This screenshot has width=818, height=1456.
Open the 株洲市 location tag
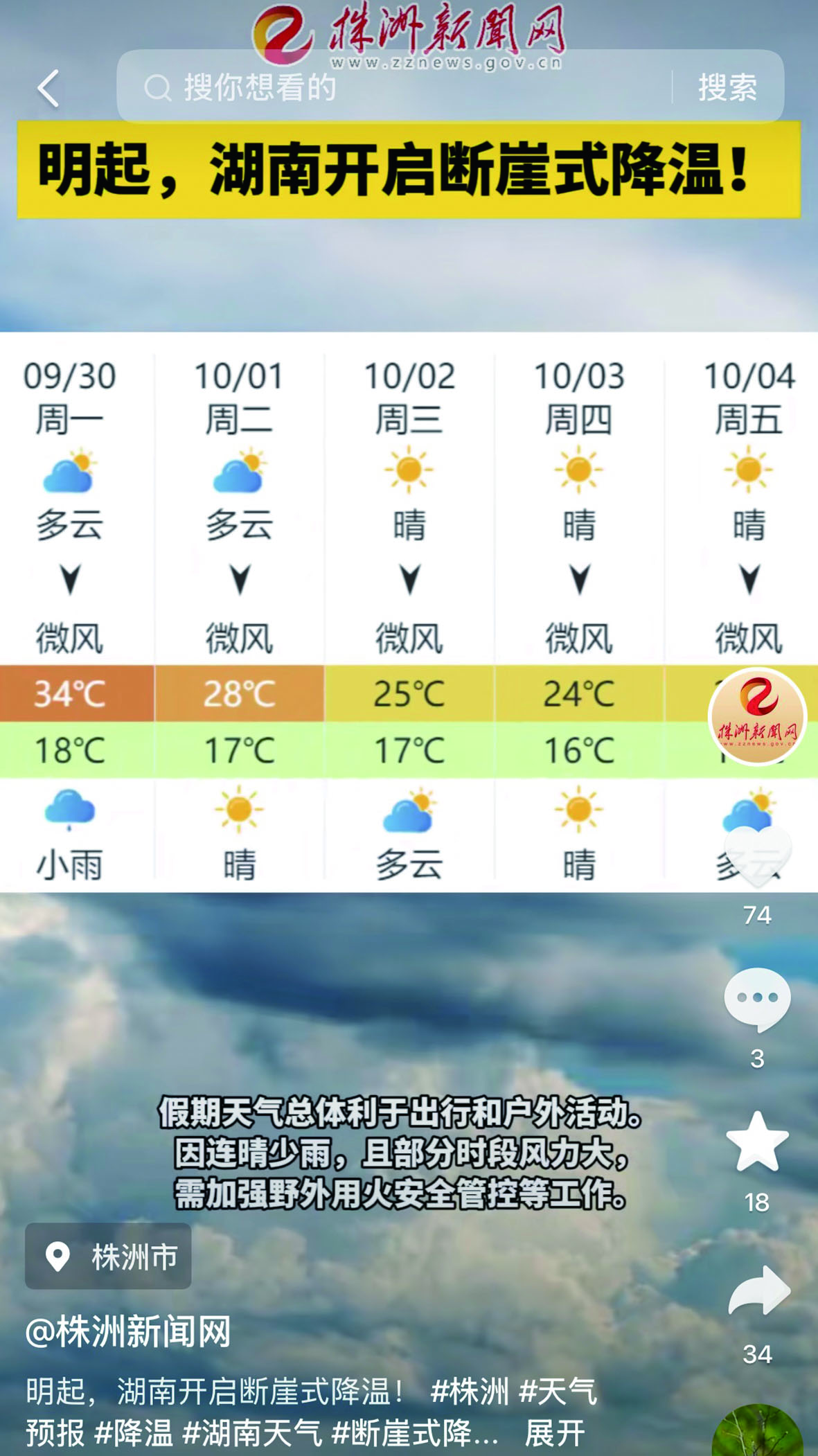point(109,1256)
